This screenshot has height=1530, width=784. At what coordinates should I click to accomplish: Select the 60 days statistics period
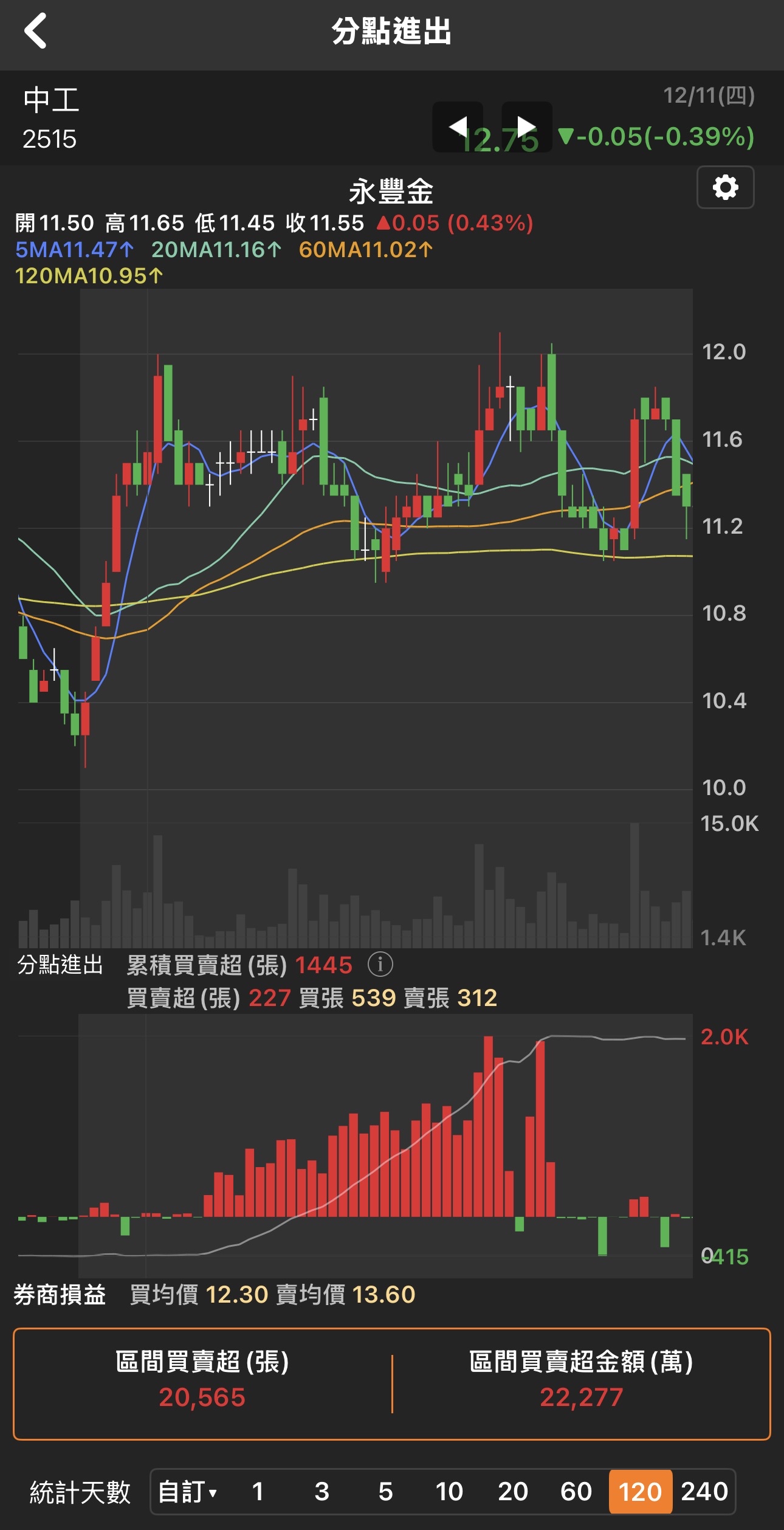tap(576, 1492)
